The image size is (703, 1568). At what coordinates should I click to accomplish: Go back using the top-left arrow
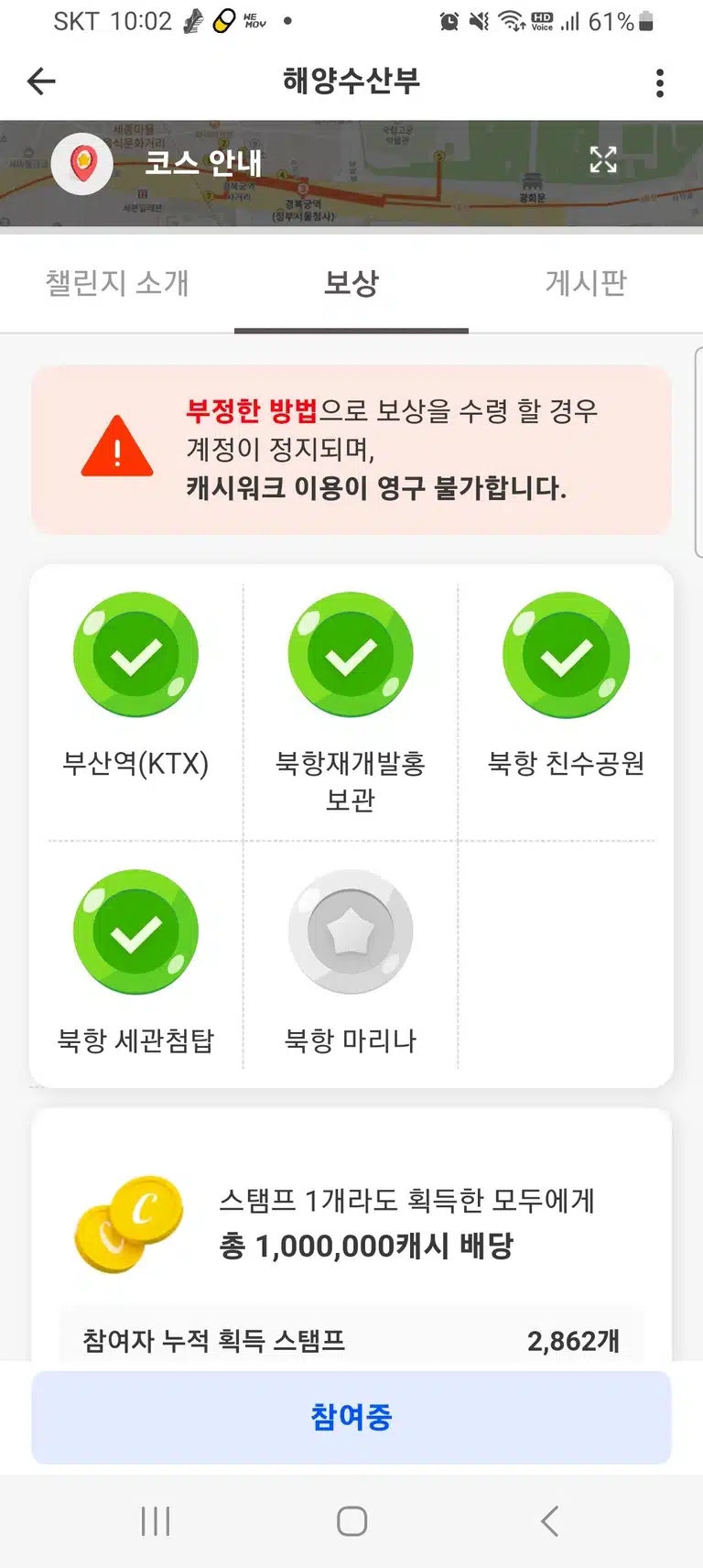(41, 82)
